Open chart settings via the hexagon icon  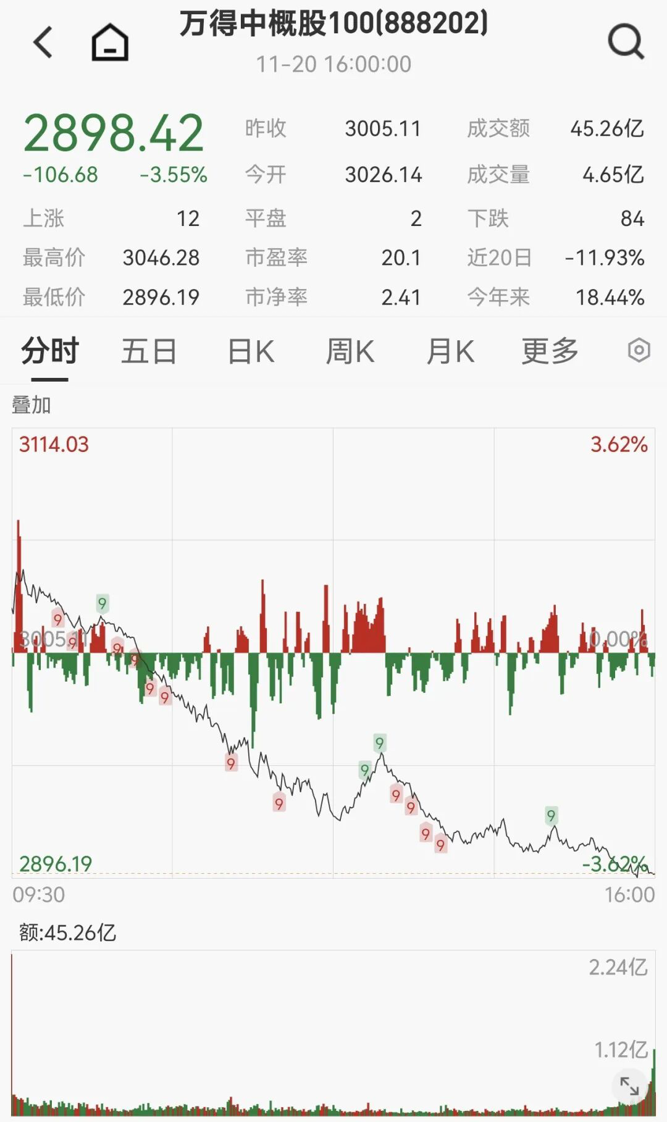coord(639,351)
